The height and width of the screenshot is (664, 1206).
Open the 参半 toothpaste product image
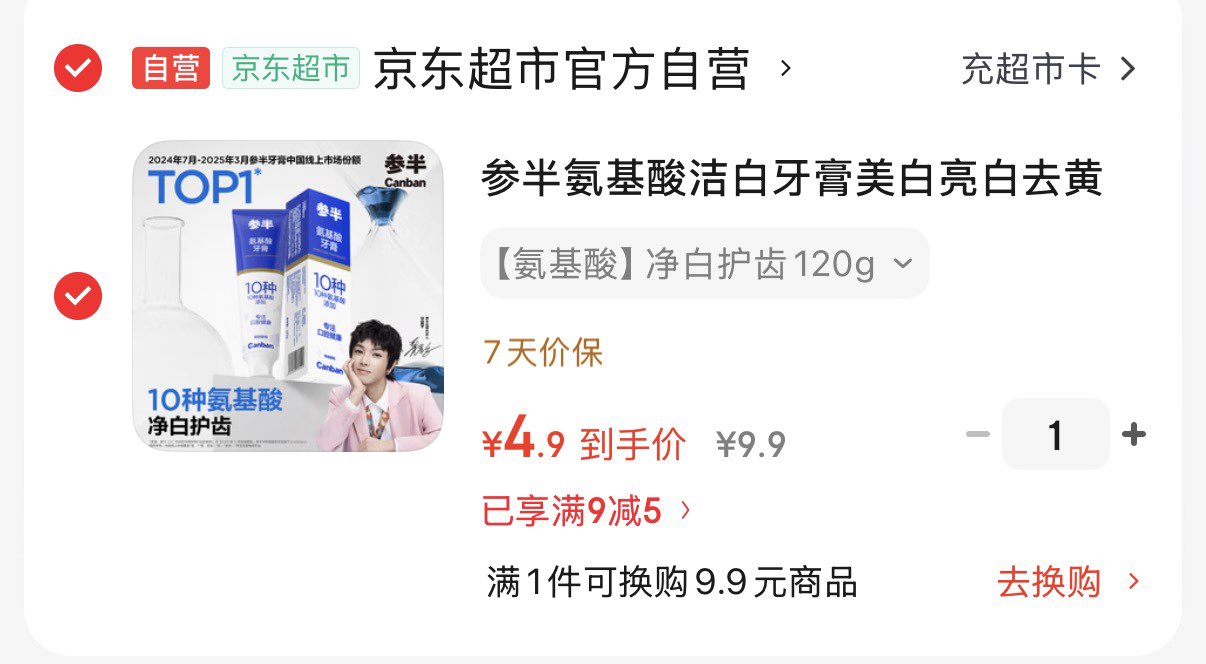click(288, 296)
